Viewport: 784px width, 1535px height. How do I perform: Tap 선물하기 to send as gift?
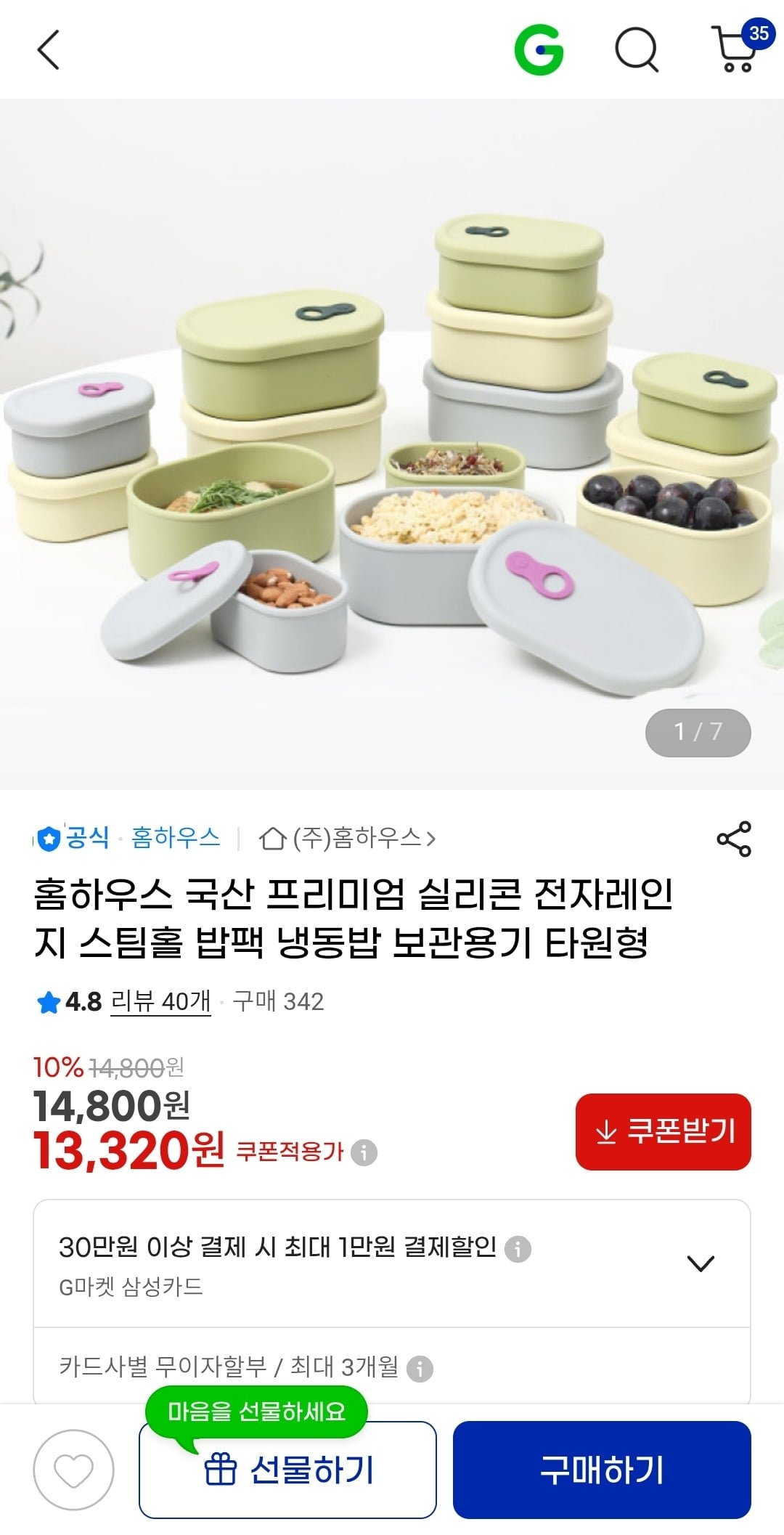(287, 1470)
